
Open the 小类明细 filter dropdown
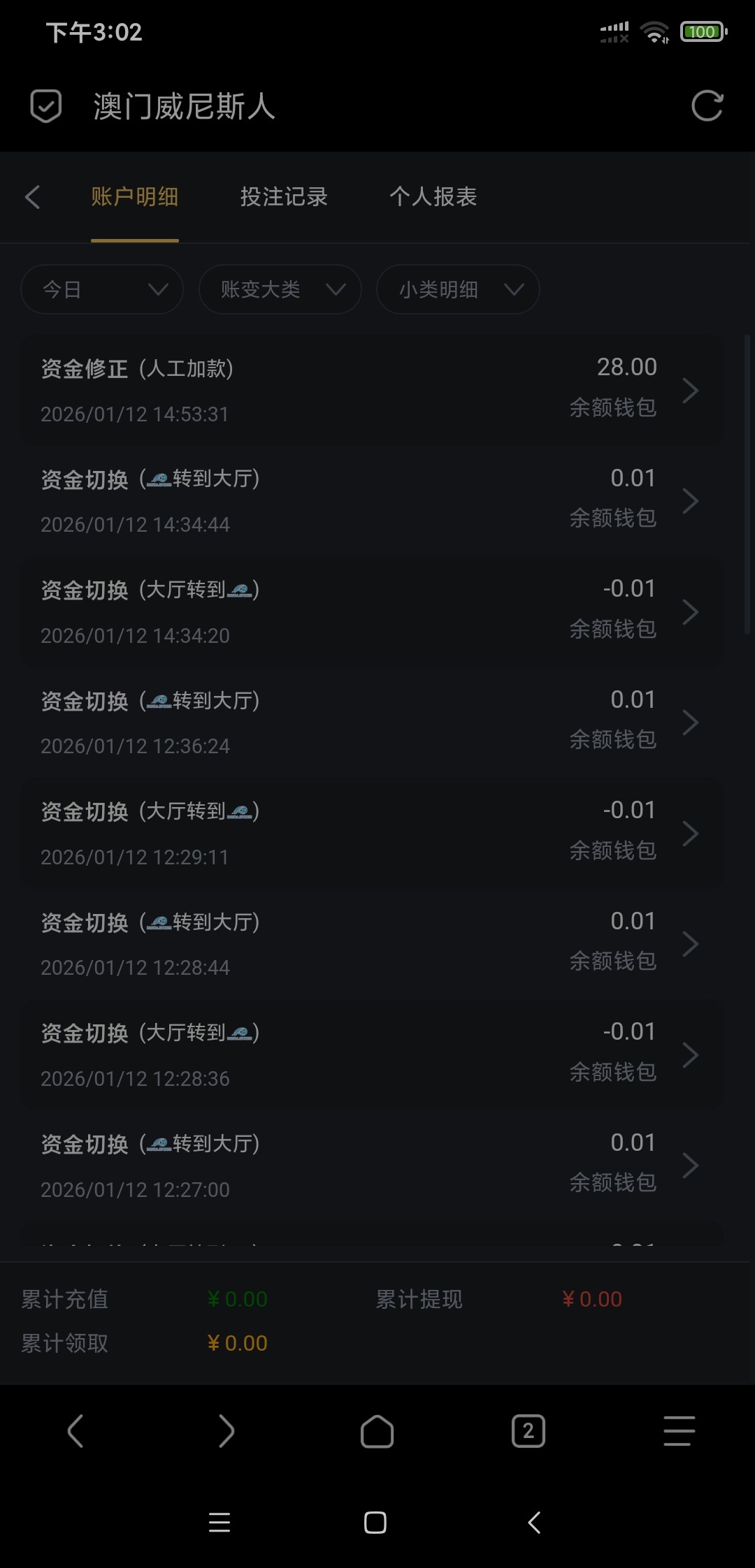coord(458,289)
